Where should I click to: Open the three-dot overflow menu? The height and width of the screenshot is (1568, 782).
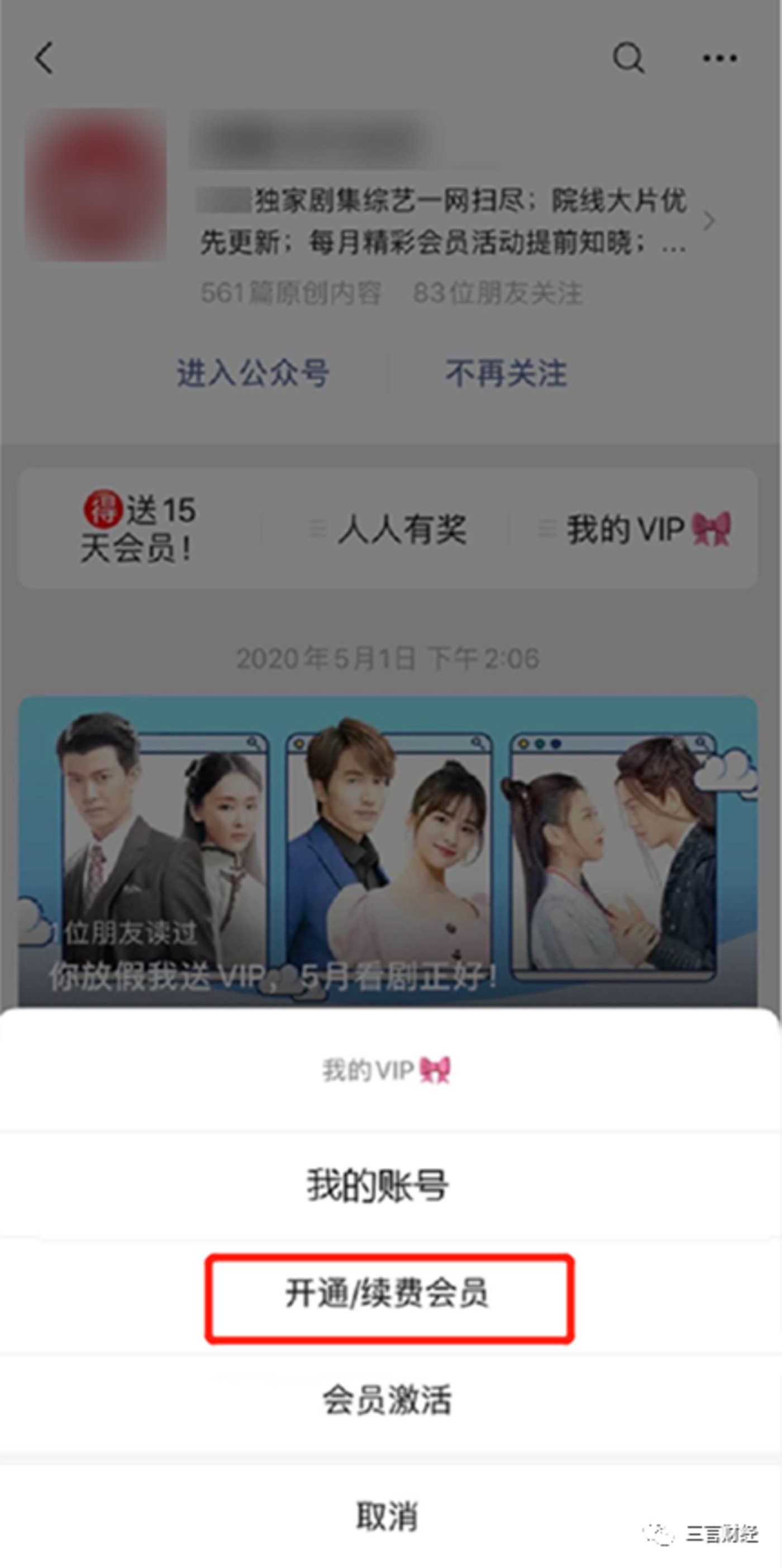719,59
